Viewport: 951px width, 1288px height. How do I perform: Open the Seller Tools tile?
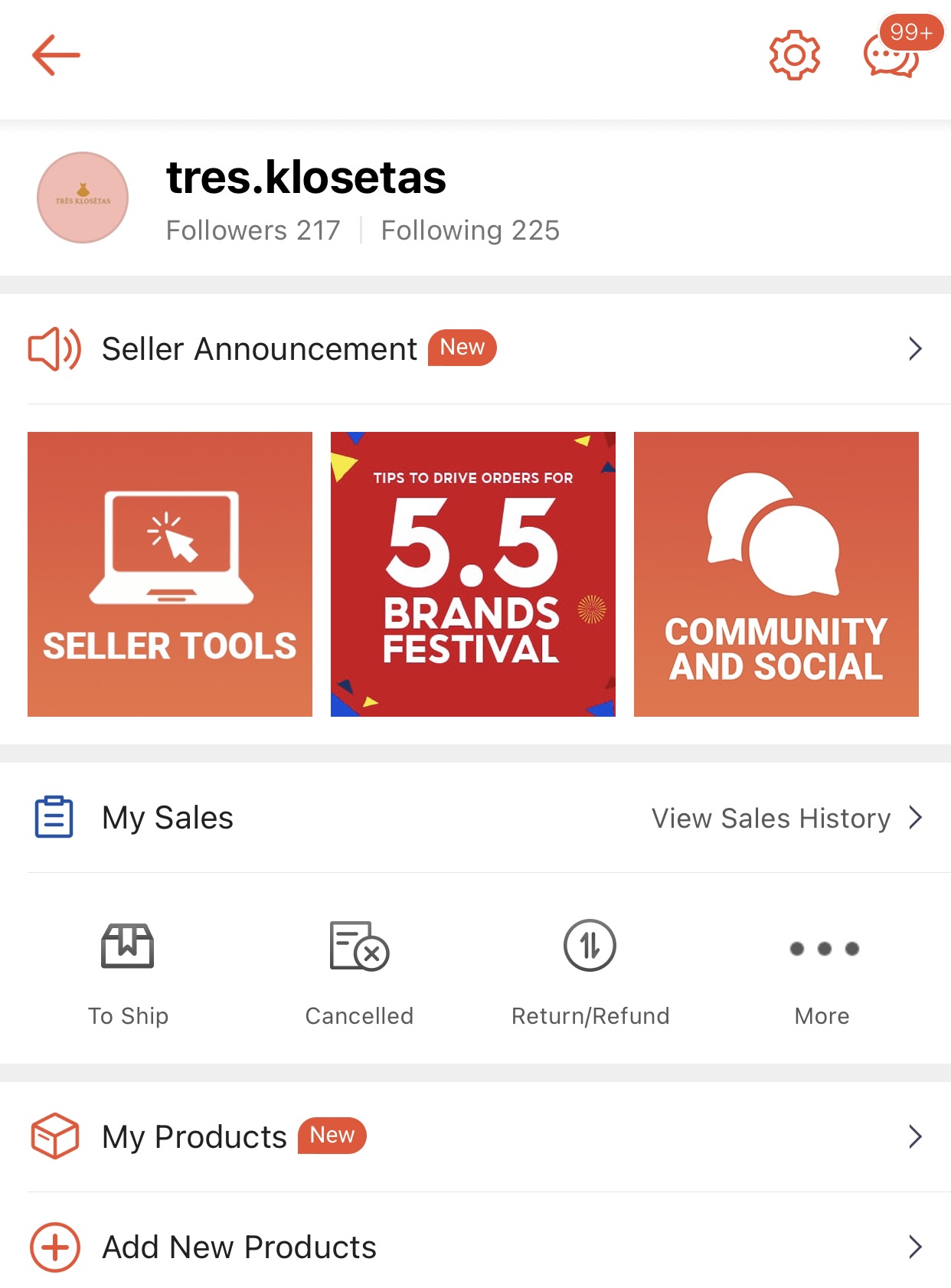coord(170,574)
